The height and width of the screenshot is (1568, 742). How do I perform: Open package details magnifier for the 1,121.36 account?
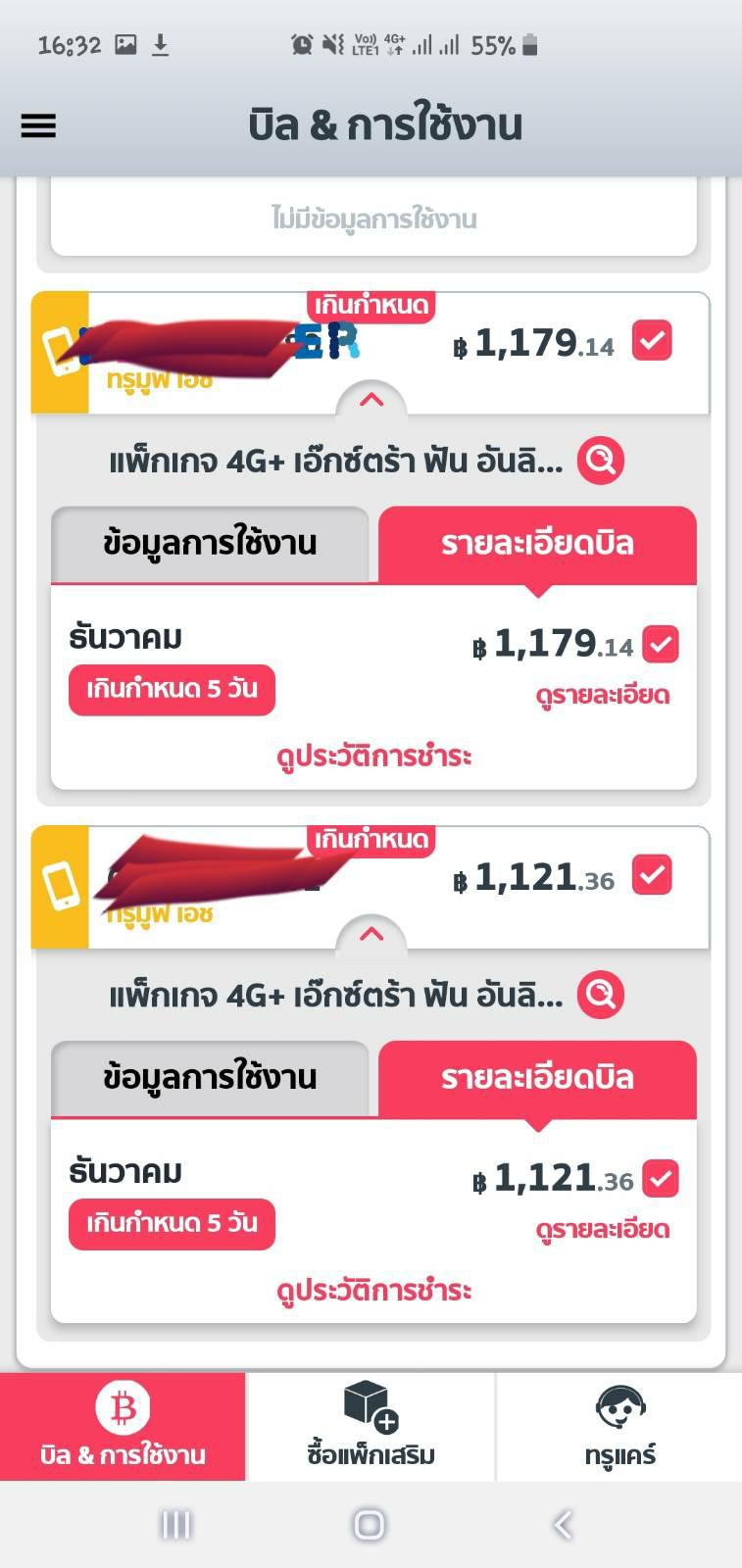click(x=600, y=994)
